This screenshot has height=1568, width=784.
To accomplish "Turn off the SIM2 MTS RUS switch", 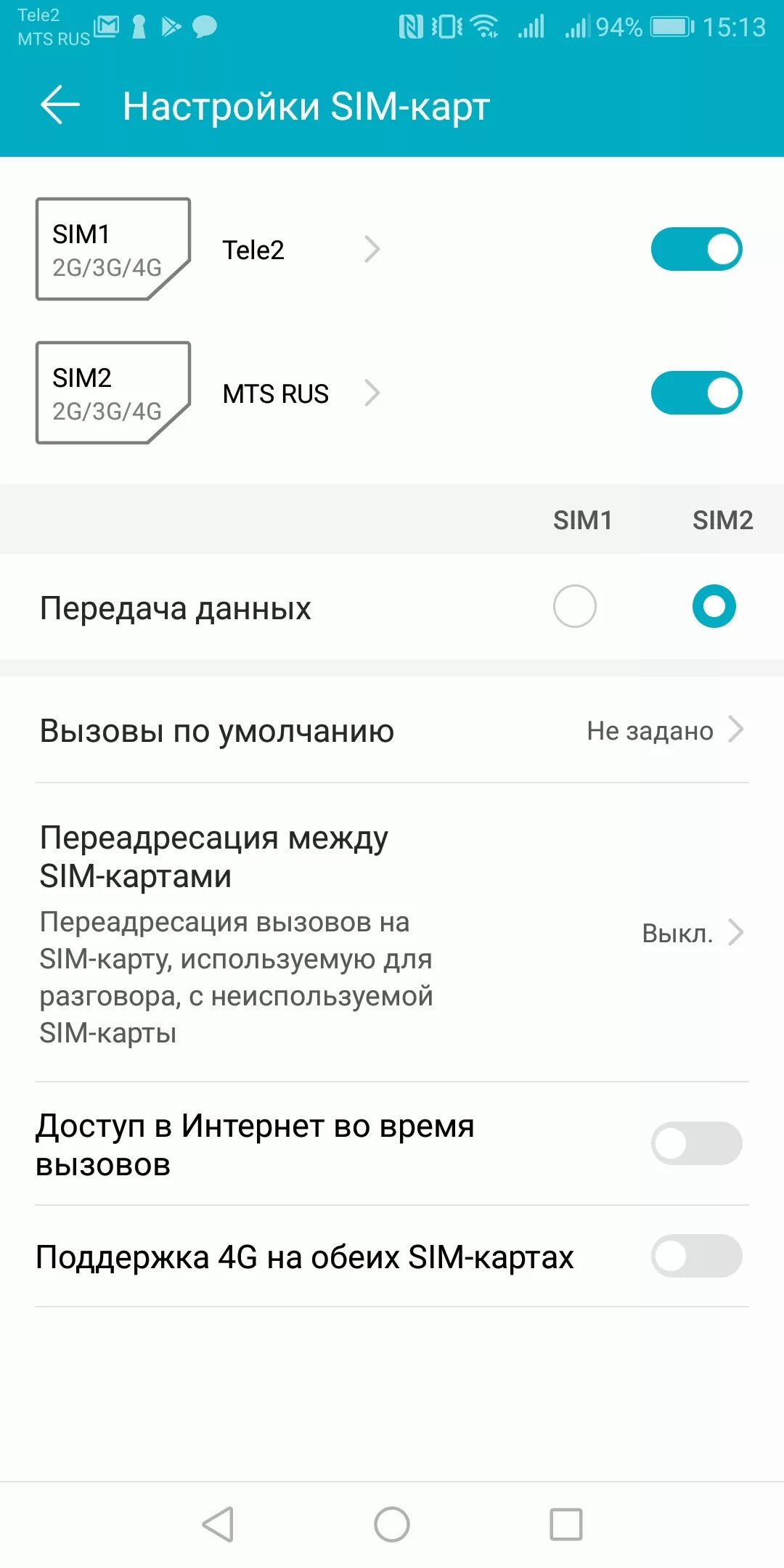I will (696, 393).
